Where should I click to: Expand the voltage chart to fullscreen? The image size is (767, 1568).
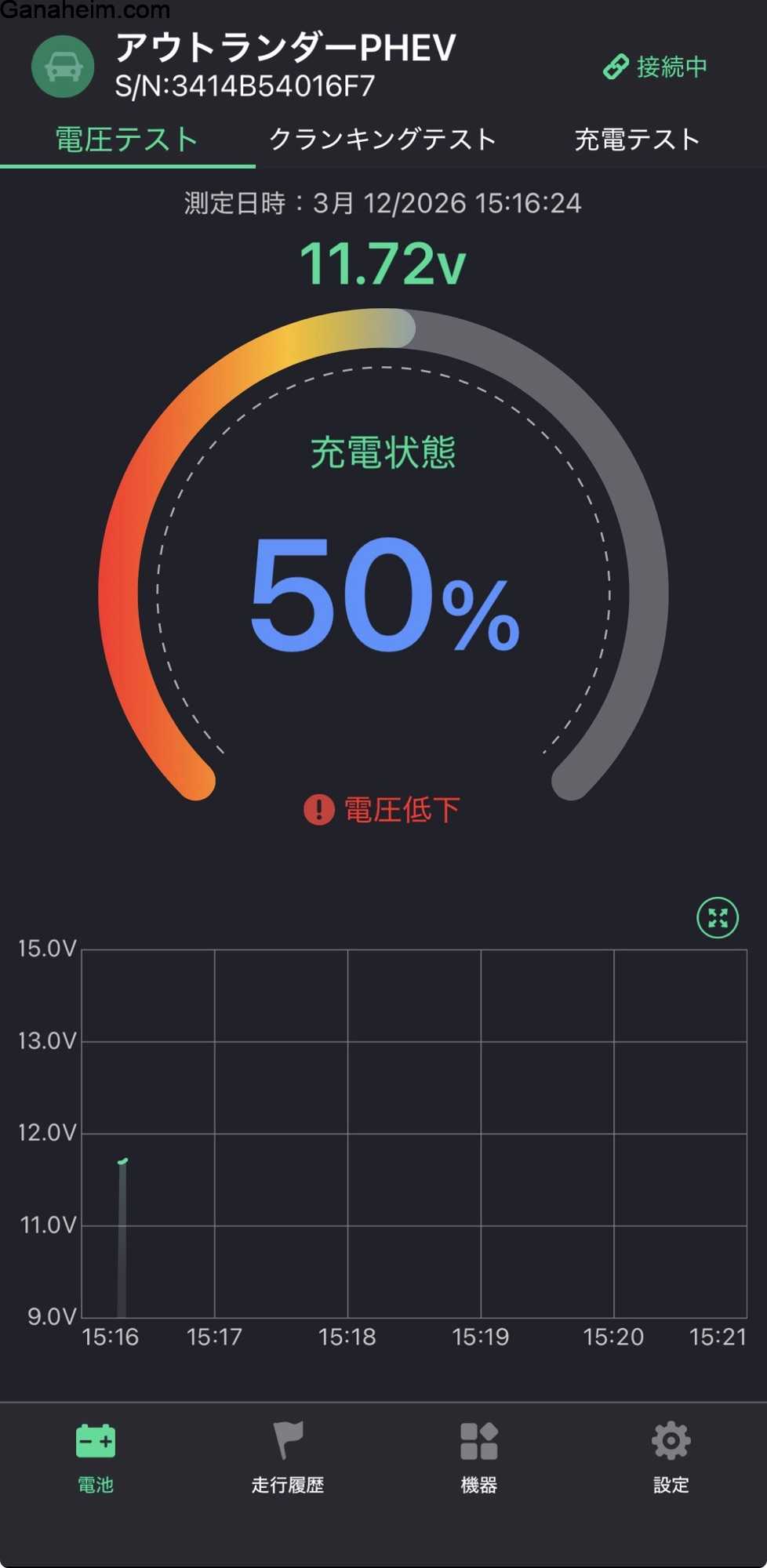coord(717,917)
